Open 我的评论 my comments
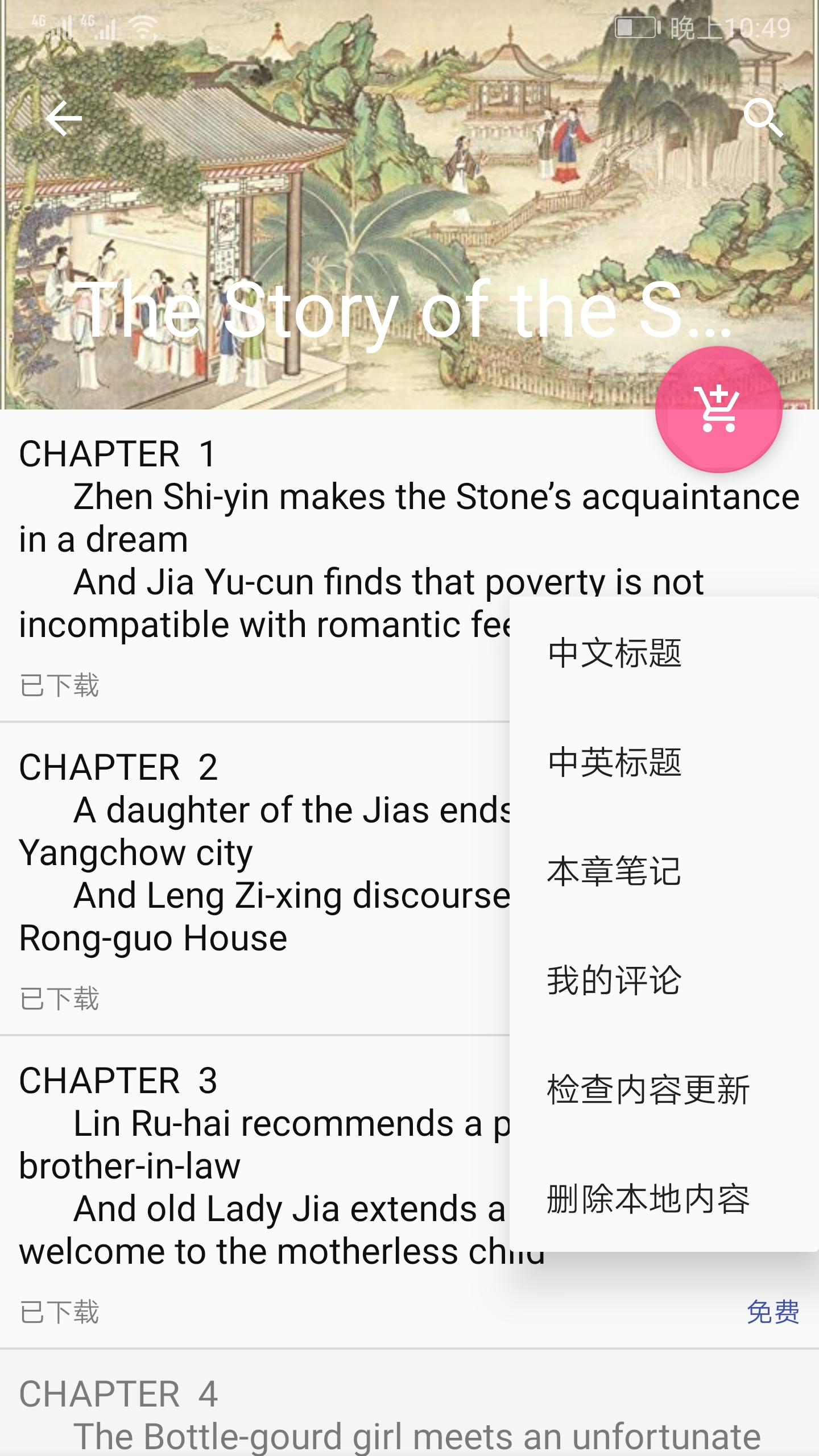 point(614,981)
